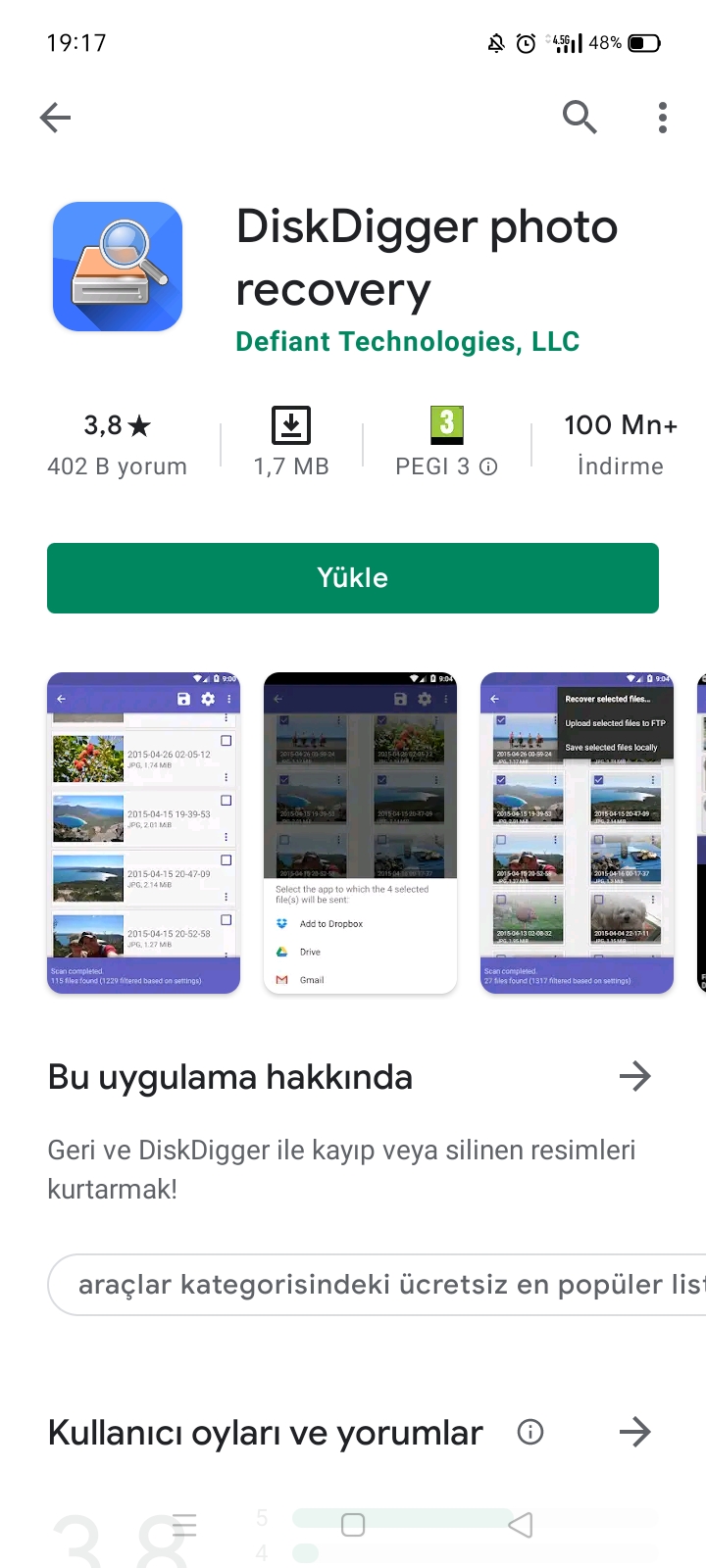The width and height of the screenshot is (706, 1568).
Task: Open the search magnifier icon
Action: click(x=580, y=118)
